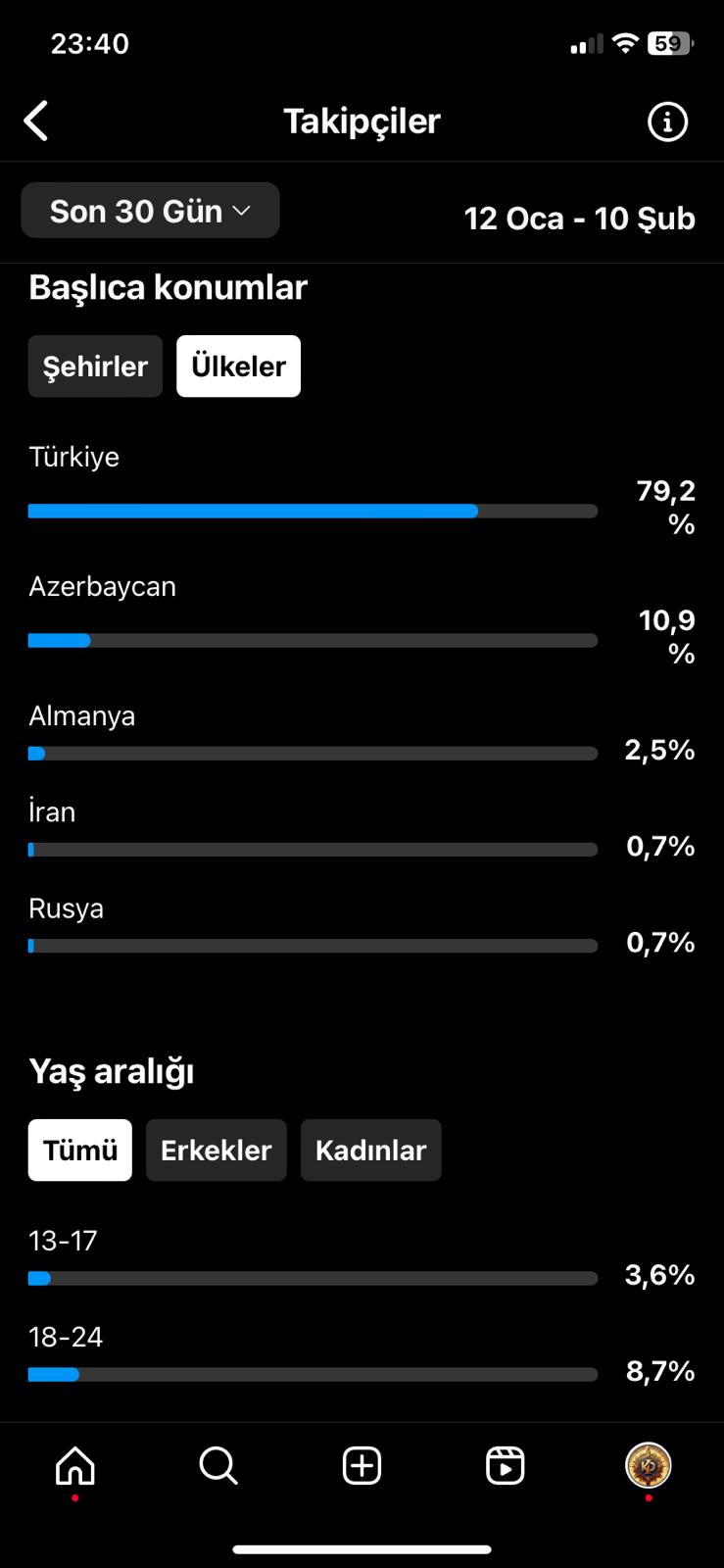Expand the Son 30 Gün date range dropdown
724x1568 pixels.
click(x=150, y=211)
